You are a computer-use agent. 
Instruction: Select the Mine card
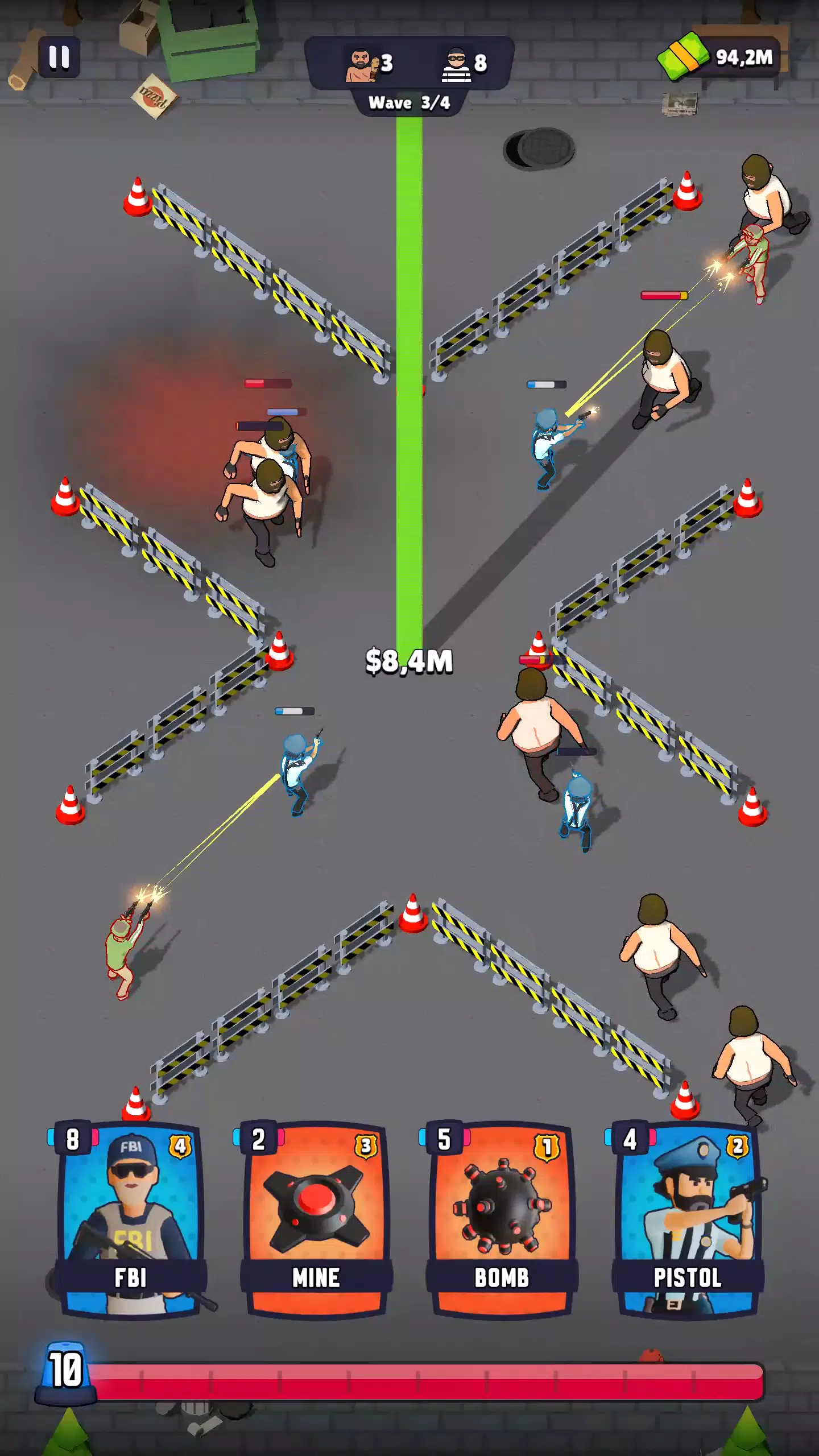pyautogui.click(x=316, y=1218)
